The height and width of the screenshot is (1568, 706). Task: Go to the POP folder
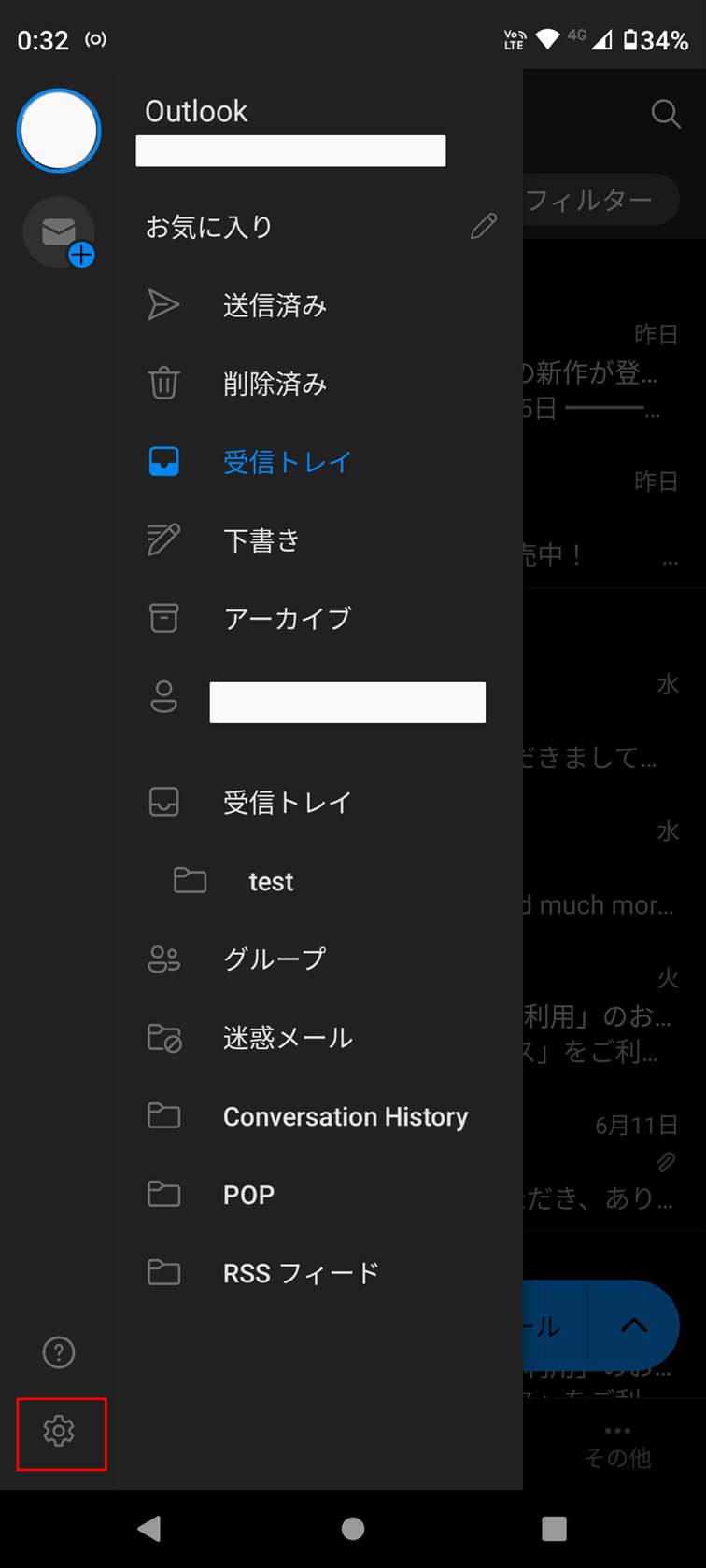[248, 1195]
